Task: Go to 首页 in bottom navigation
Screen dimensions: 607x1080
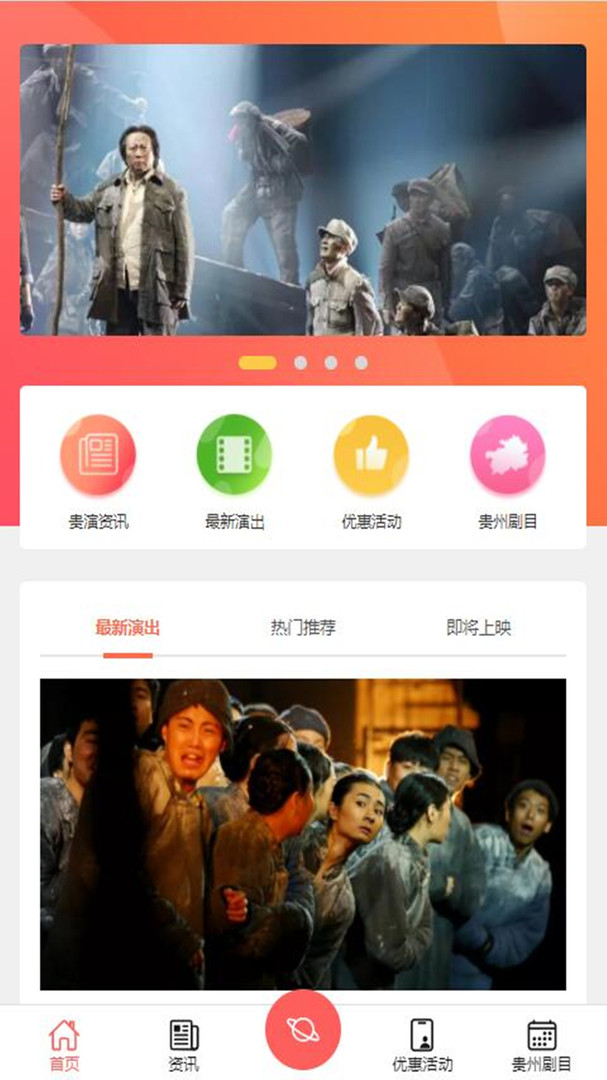Action: click(64, 1044)
